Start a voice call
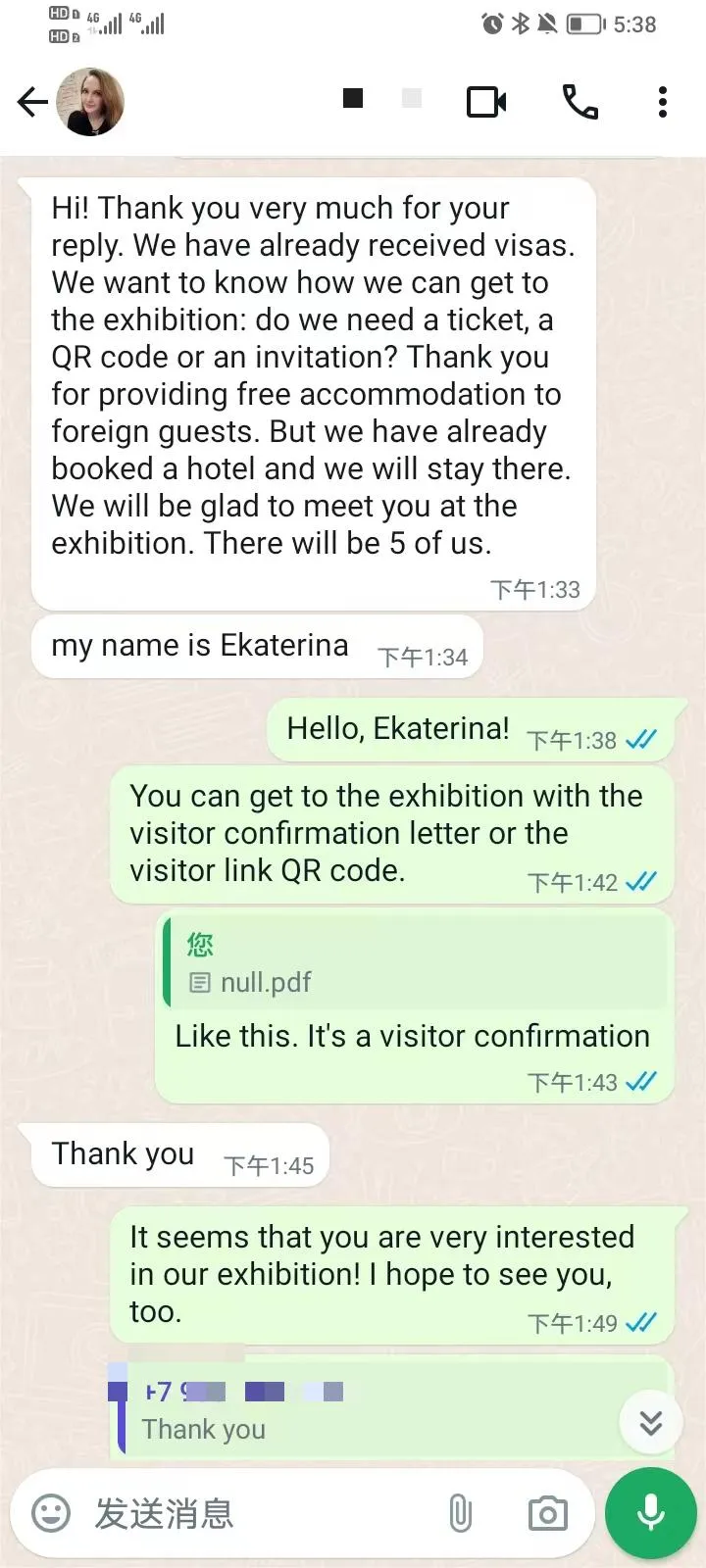 pyautogui.click(x=580, y=102)
